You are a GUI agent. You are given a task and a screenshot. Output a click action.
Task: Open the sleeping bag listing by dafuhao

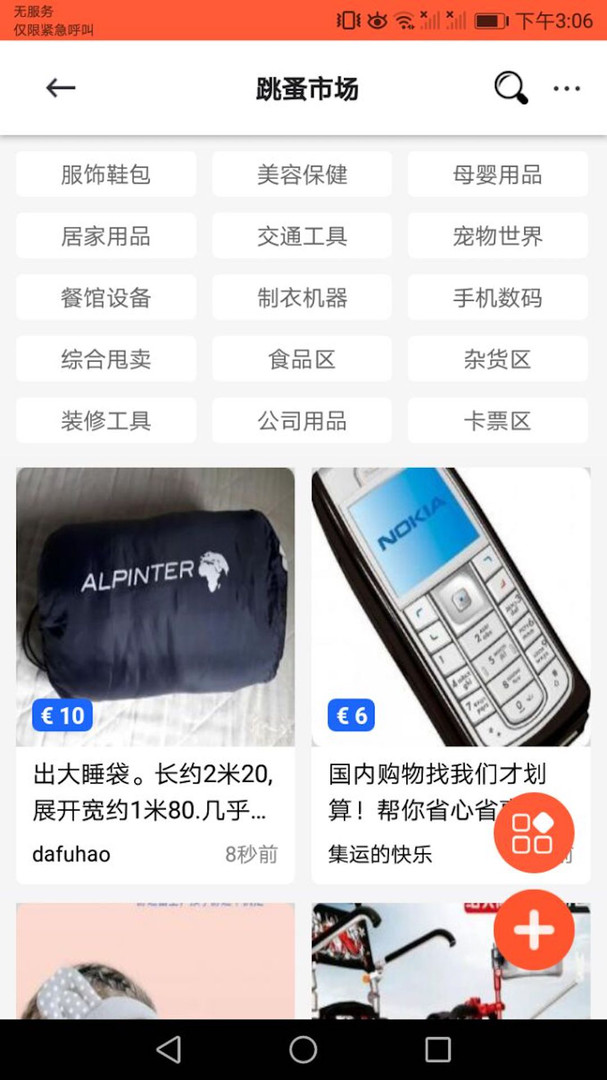pos(155,620)
